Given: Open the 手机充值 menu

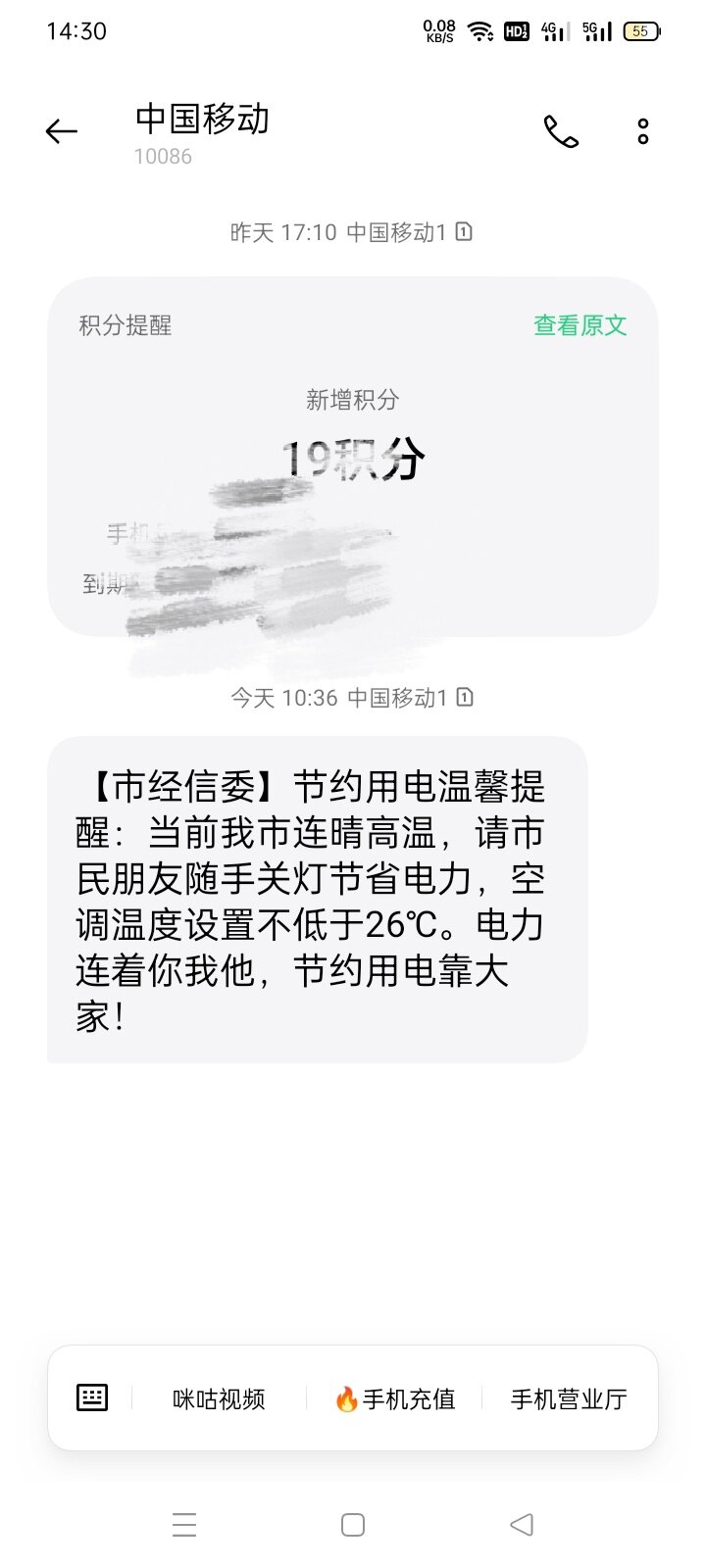Looking at the screenshot, I should coord(395,1399).
